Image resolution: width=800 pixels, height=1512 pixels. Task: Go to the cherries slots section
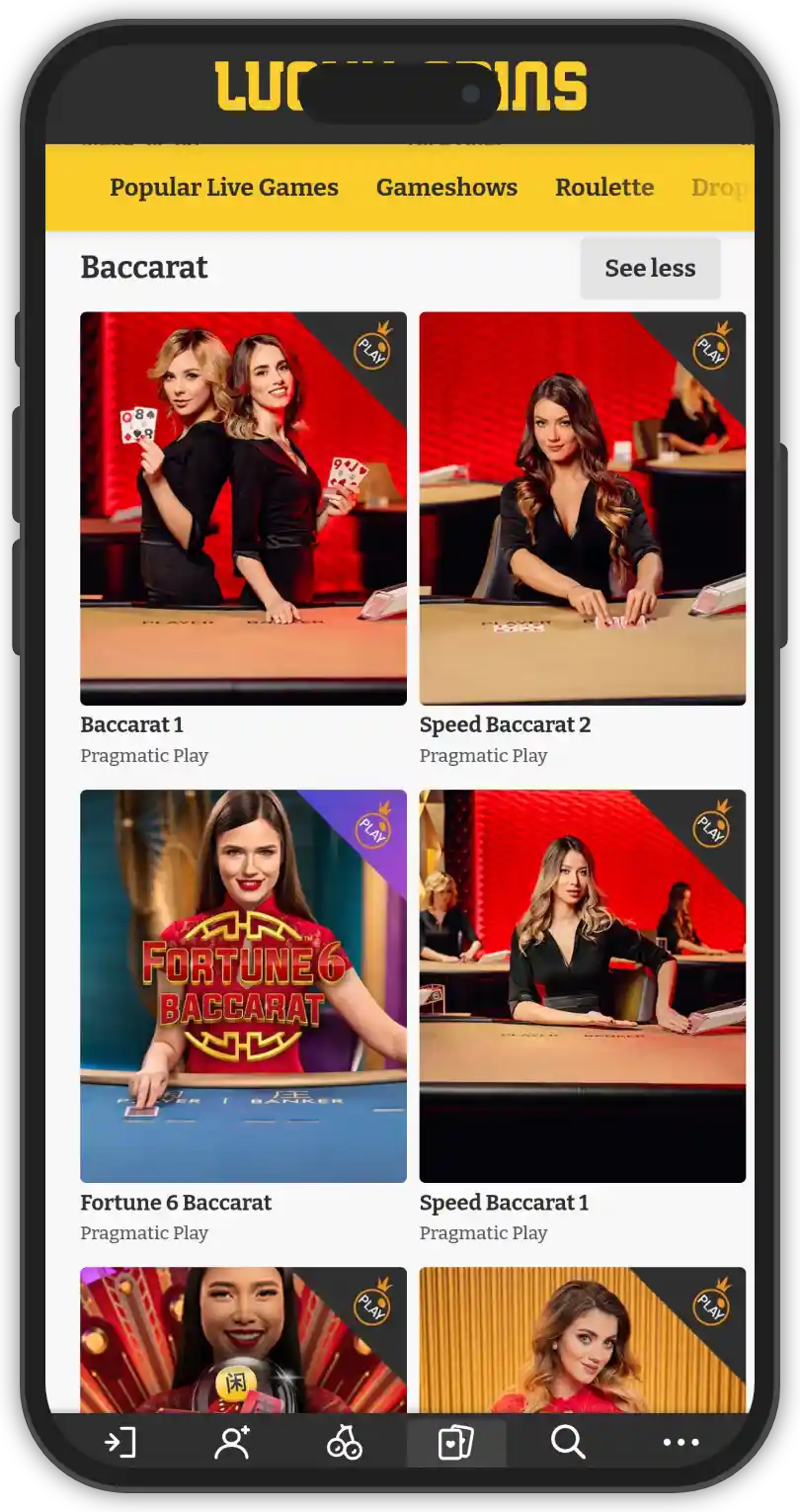[x=344, y=1443]
